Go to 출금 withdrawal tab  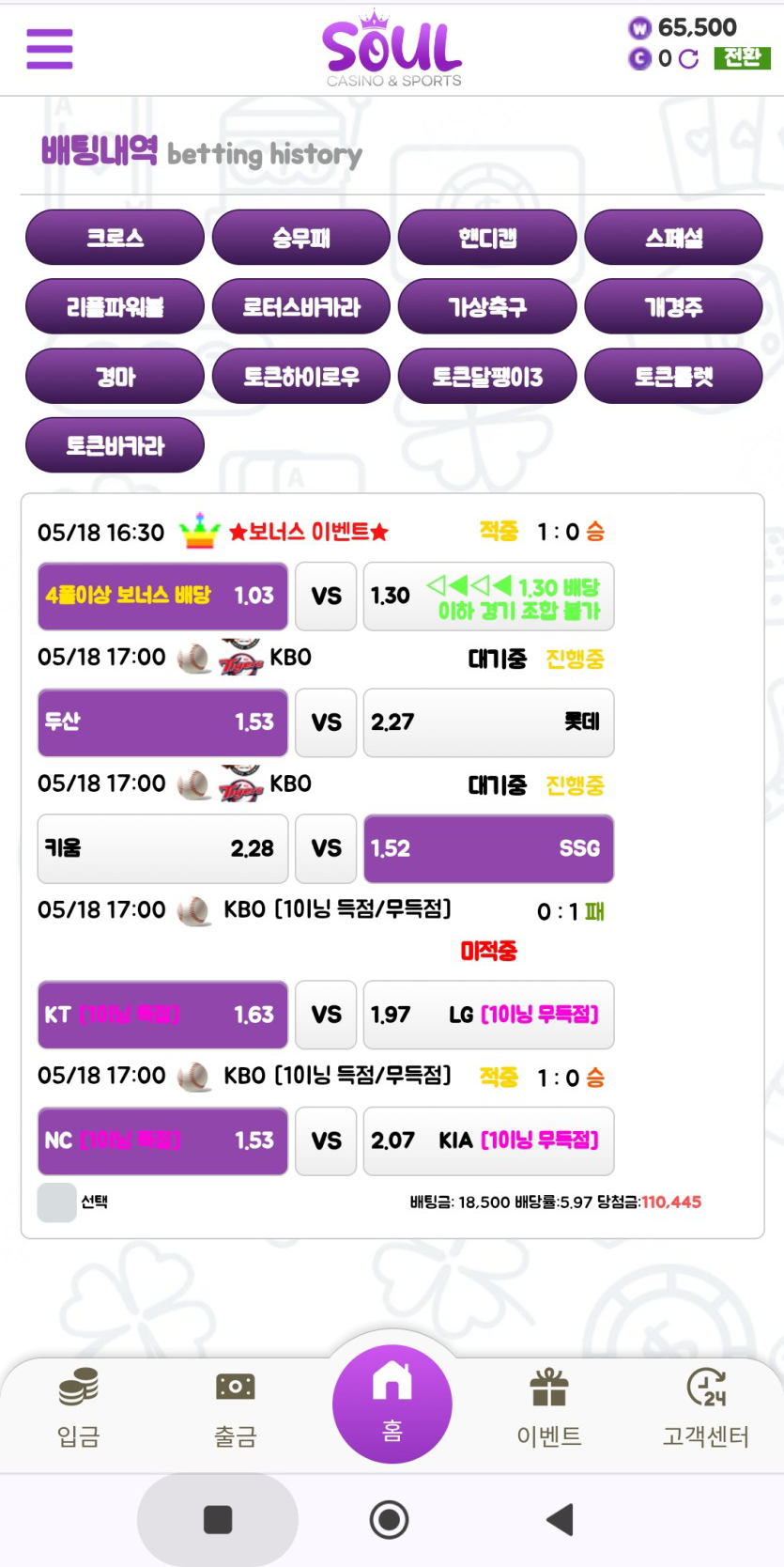pyautogui.click(x=235, y=1408)
